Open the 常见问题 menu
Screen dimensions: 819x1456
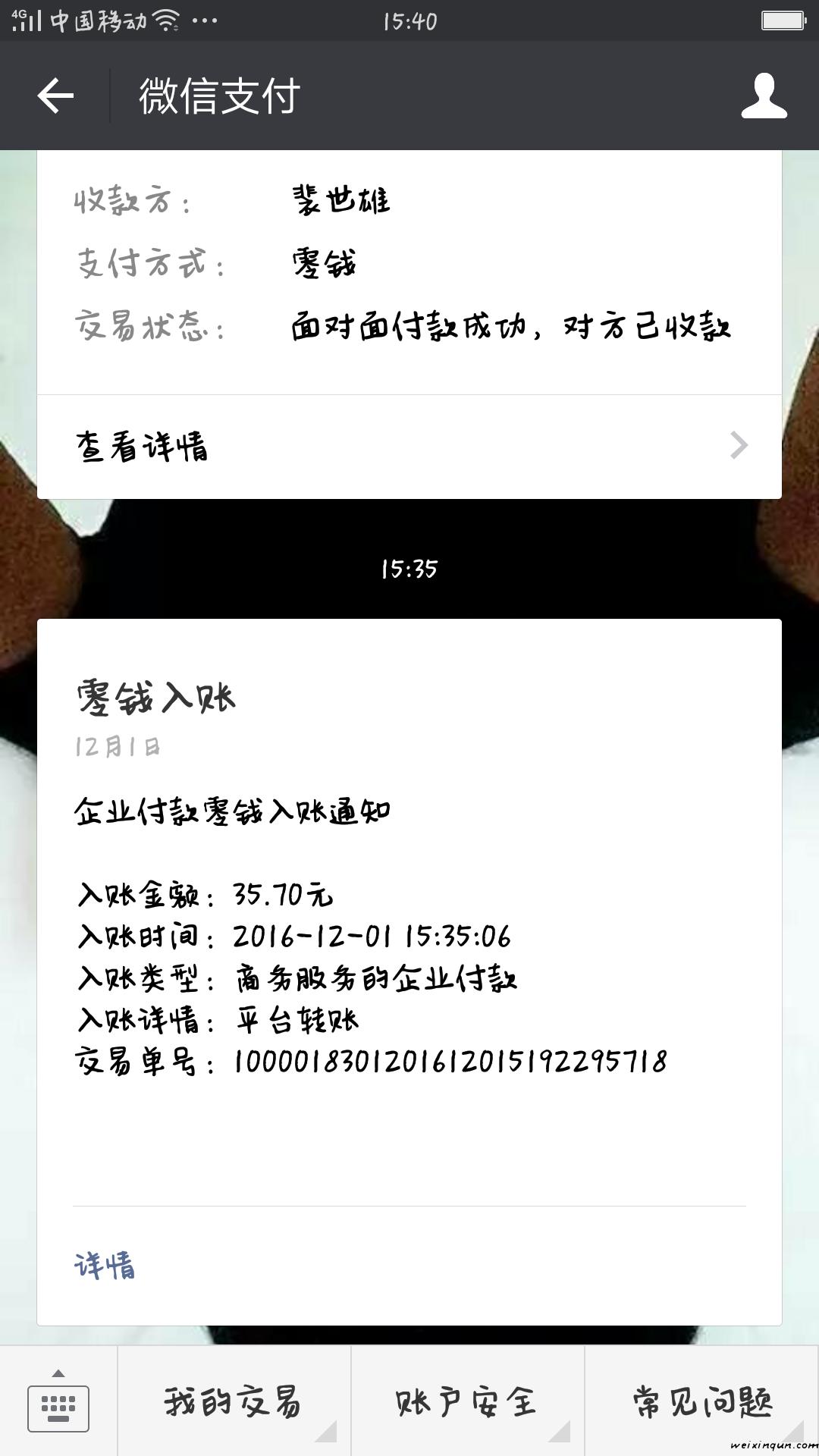(702, 1401)
